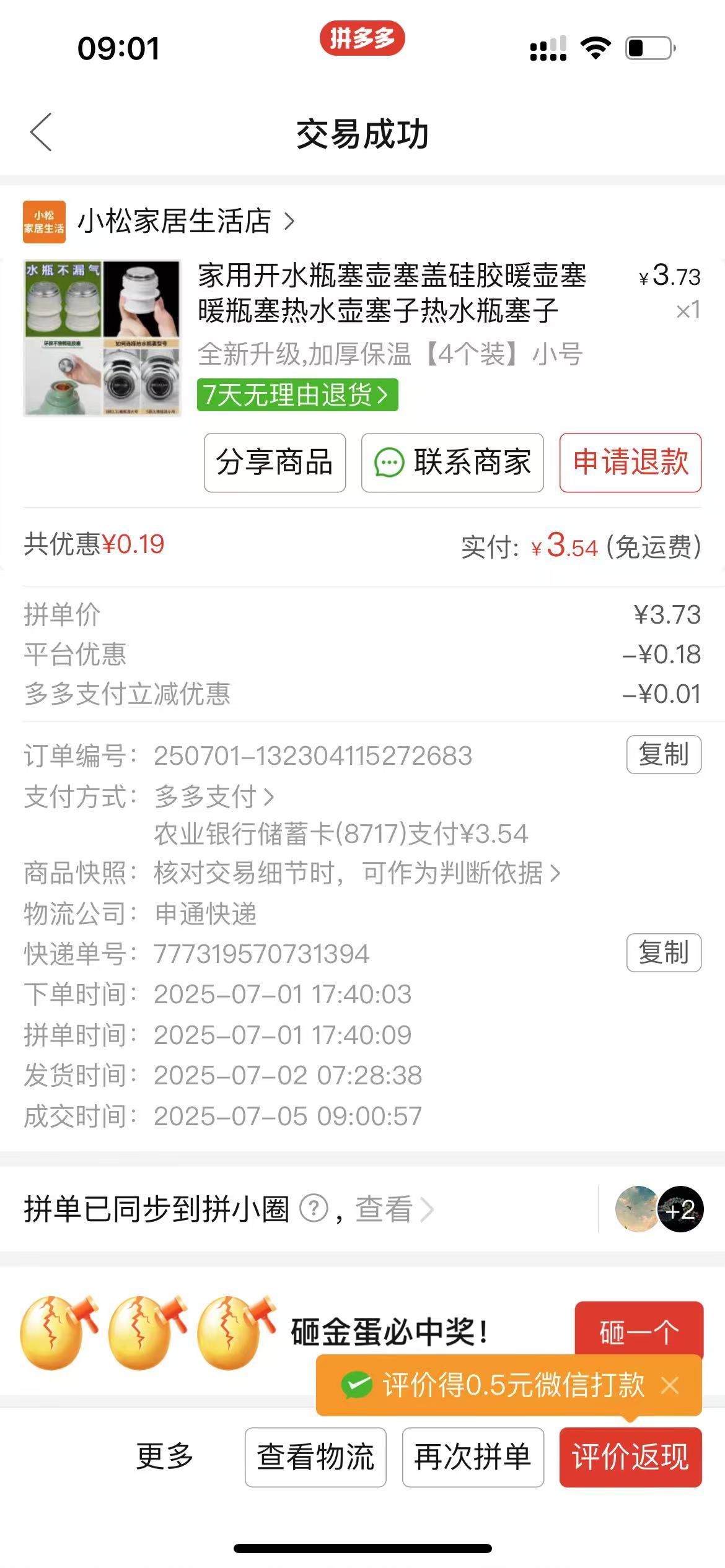View shipment tracking via 查看物流
Image resolution: width=725 pixels, height=1568 pixels.
pos(315,1457)
